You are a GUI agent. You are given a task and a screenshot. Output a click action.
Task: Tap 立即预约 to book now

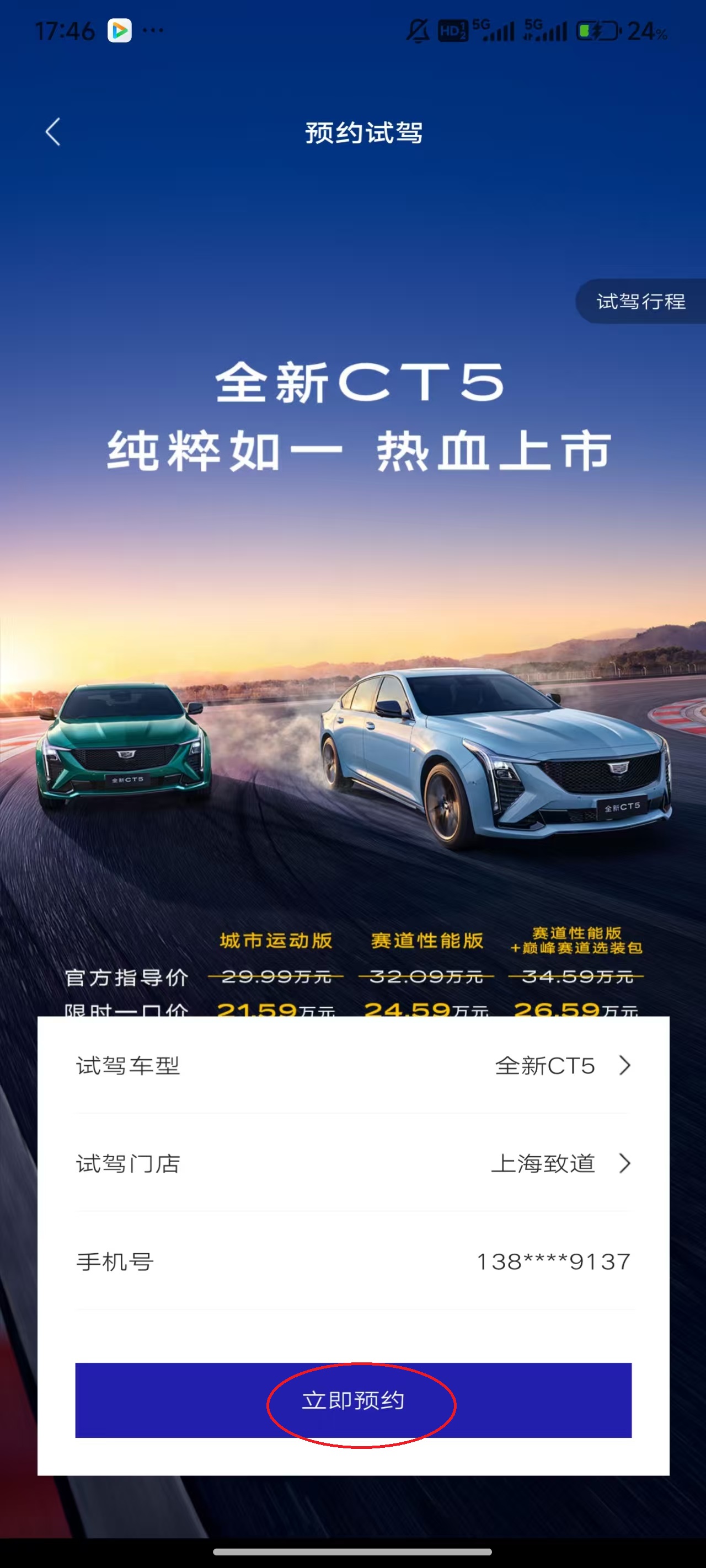[354, 1400]
